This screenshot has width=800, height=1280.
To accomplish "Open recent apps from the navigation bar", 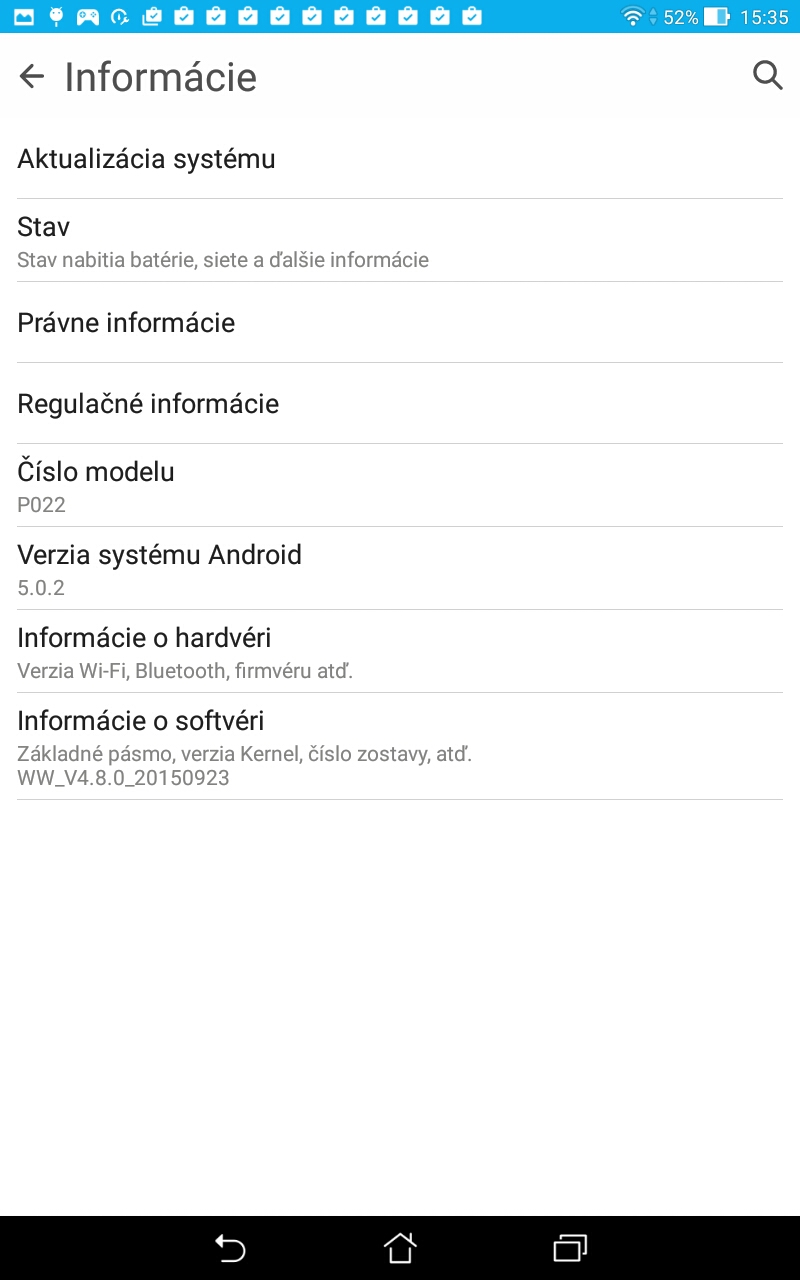I will tap(570, 1247).
